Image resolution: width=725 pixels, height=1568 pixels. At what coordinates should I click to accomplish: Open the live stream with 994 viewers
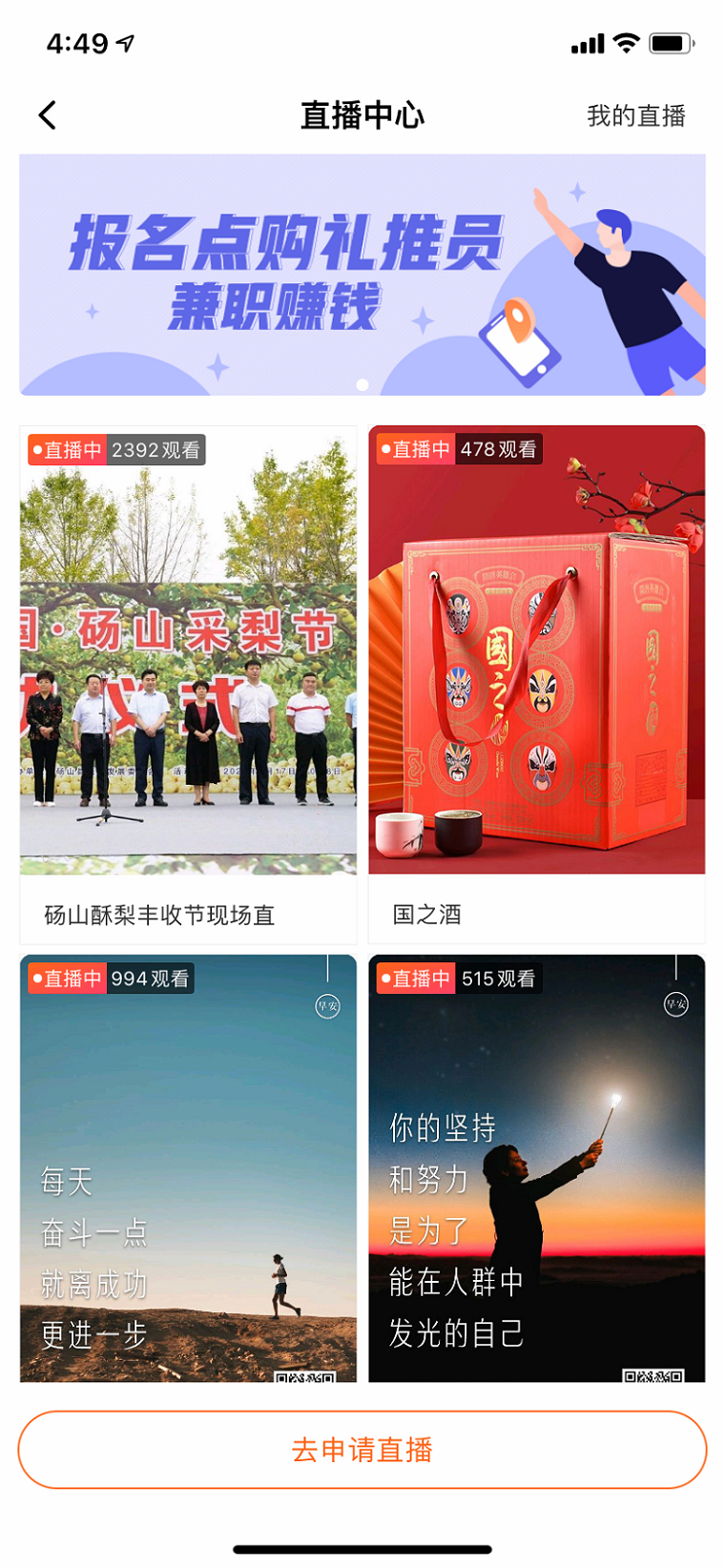pyautogui.click(x=188, y=1168)
